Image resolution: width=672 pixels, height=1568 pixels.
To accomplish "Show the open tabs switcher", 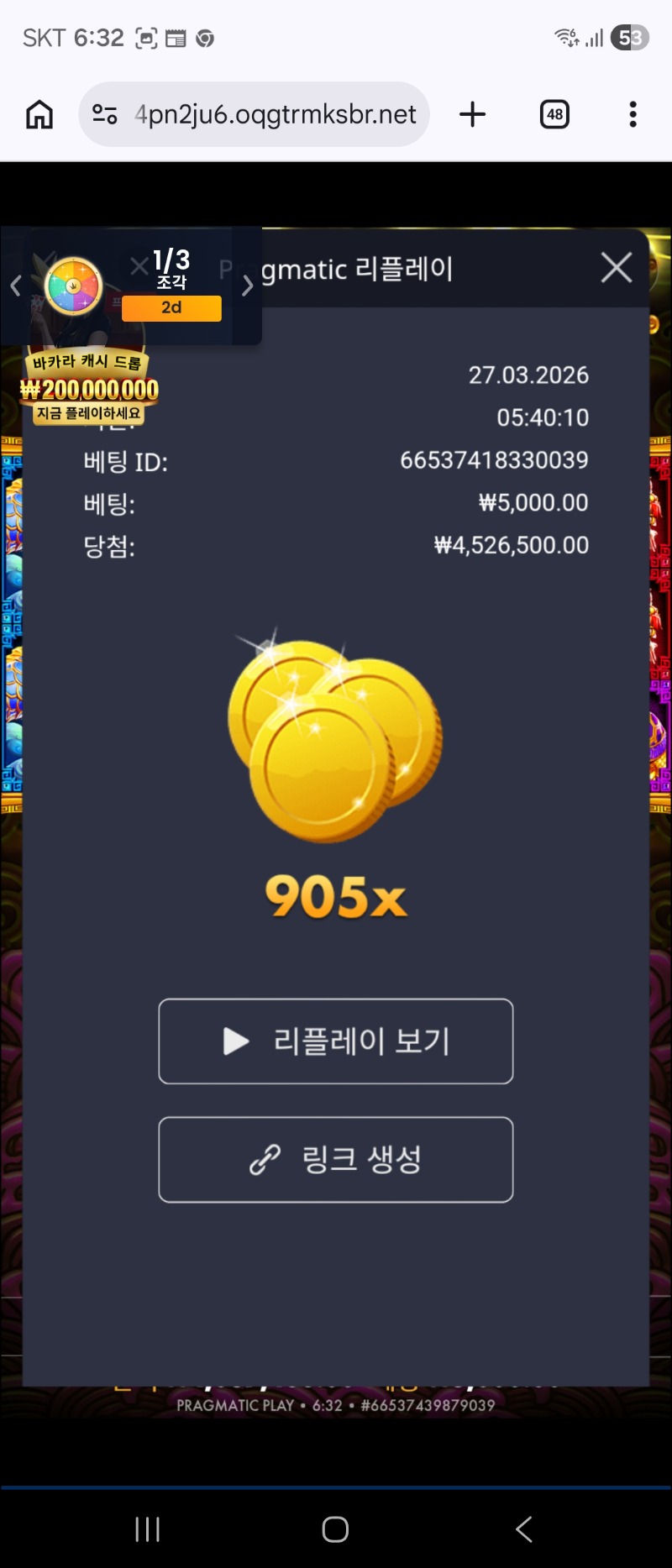I will point(554,114).
